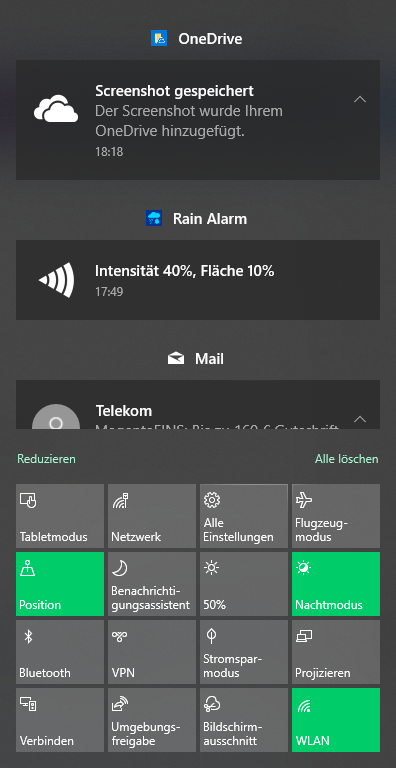The height and width of the screenshot is (768, 396).
Task: Enable Flugzeugmodus
Action: point(336,516)
